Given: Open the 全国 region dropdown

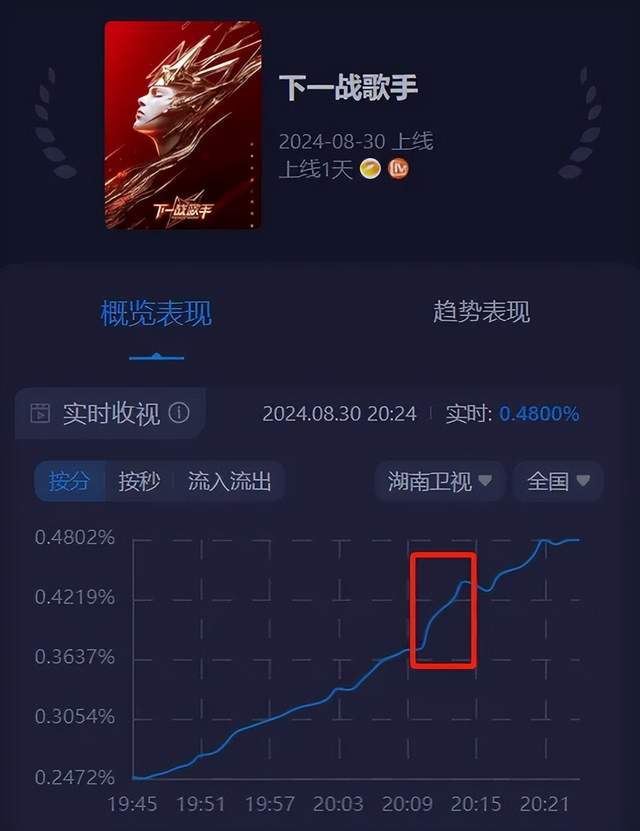Looking at the screenshot, I should pos(558,481).
